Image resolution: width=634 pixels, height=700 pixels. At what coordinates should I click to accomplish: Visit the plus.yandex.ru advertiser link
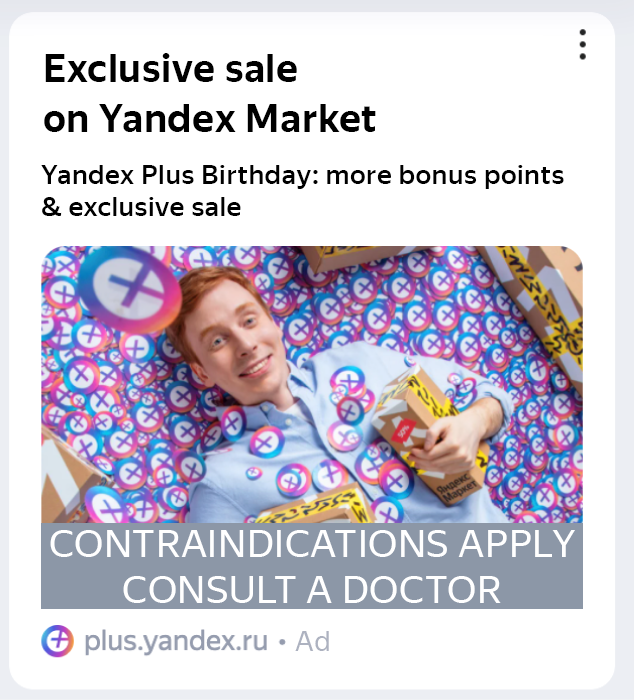click(x=175, y=641)
